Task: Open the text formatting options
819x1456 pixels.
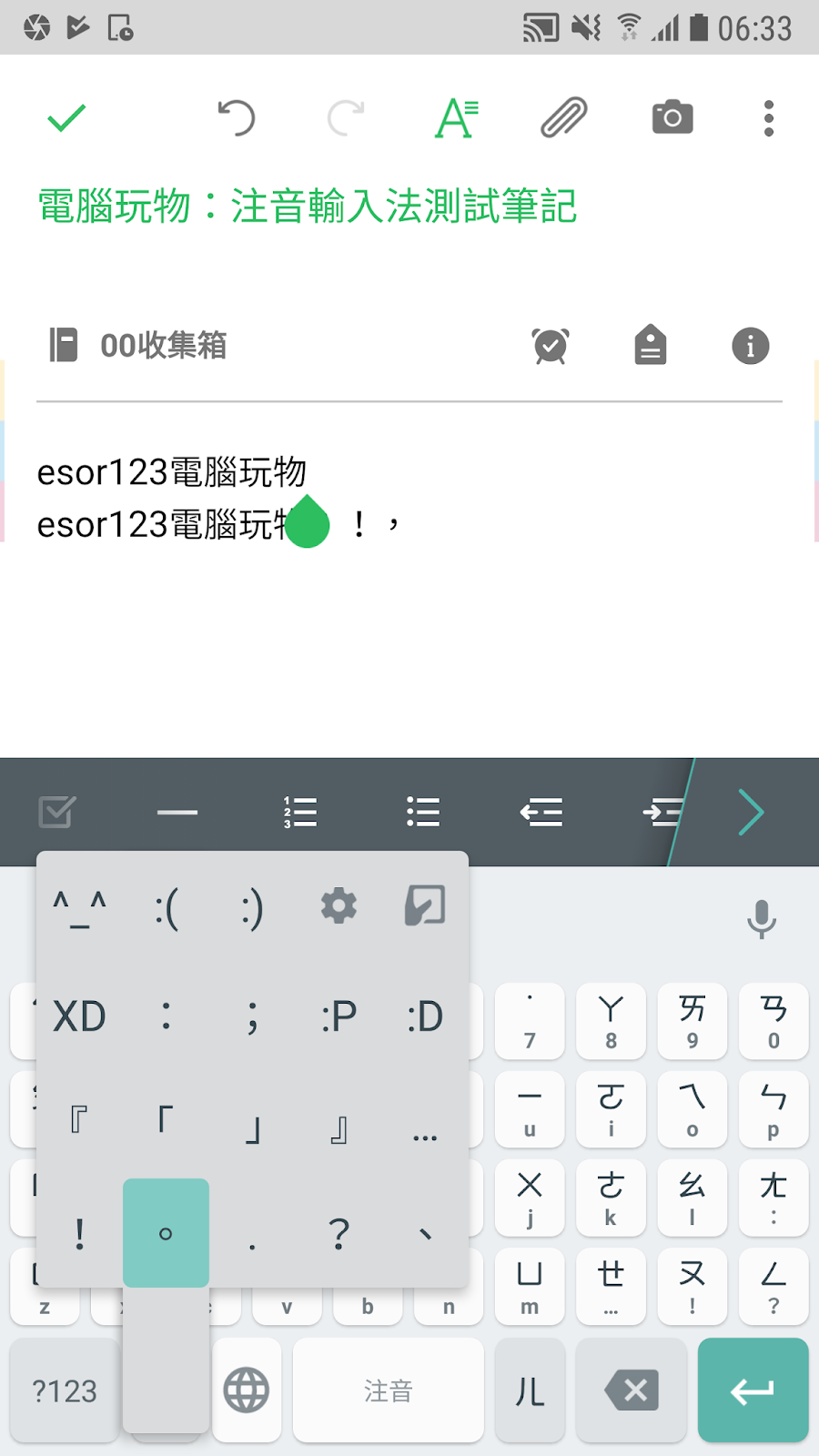Action: coord(457,118)
